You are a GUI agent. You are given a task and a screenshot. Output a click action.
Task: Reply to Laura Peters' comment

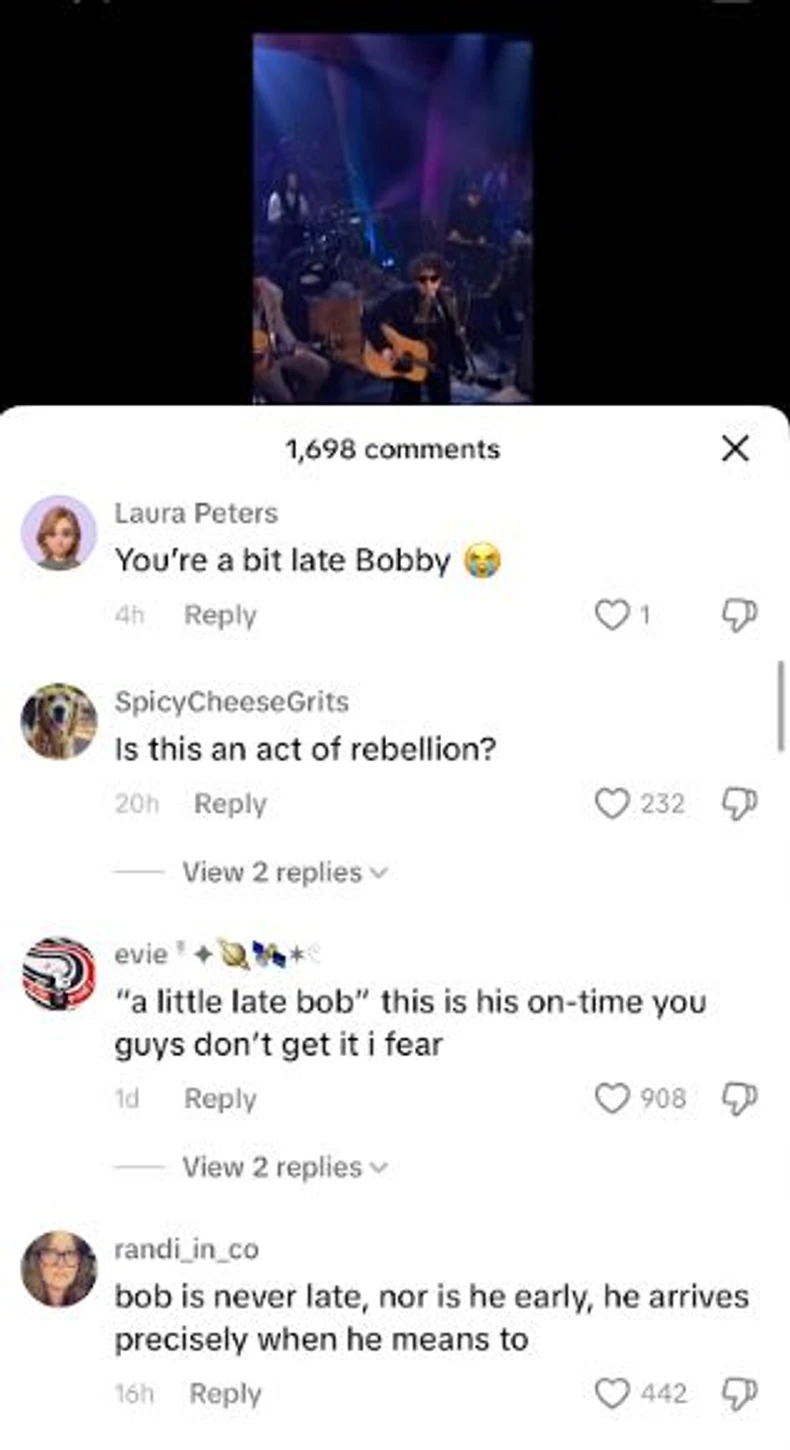tap(220, 616)
